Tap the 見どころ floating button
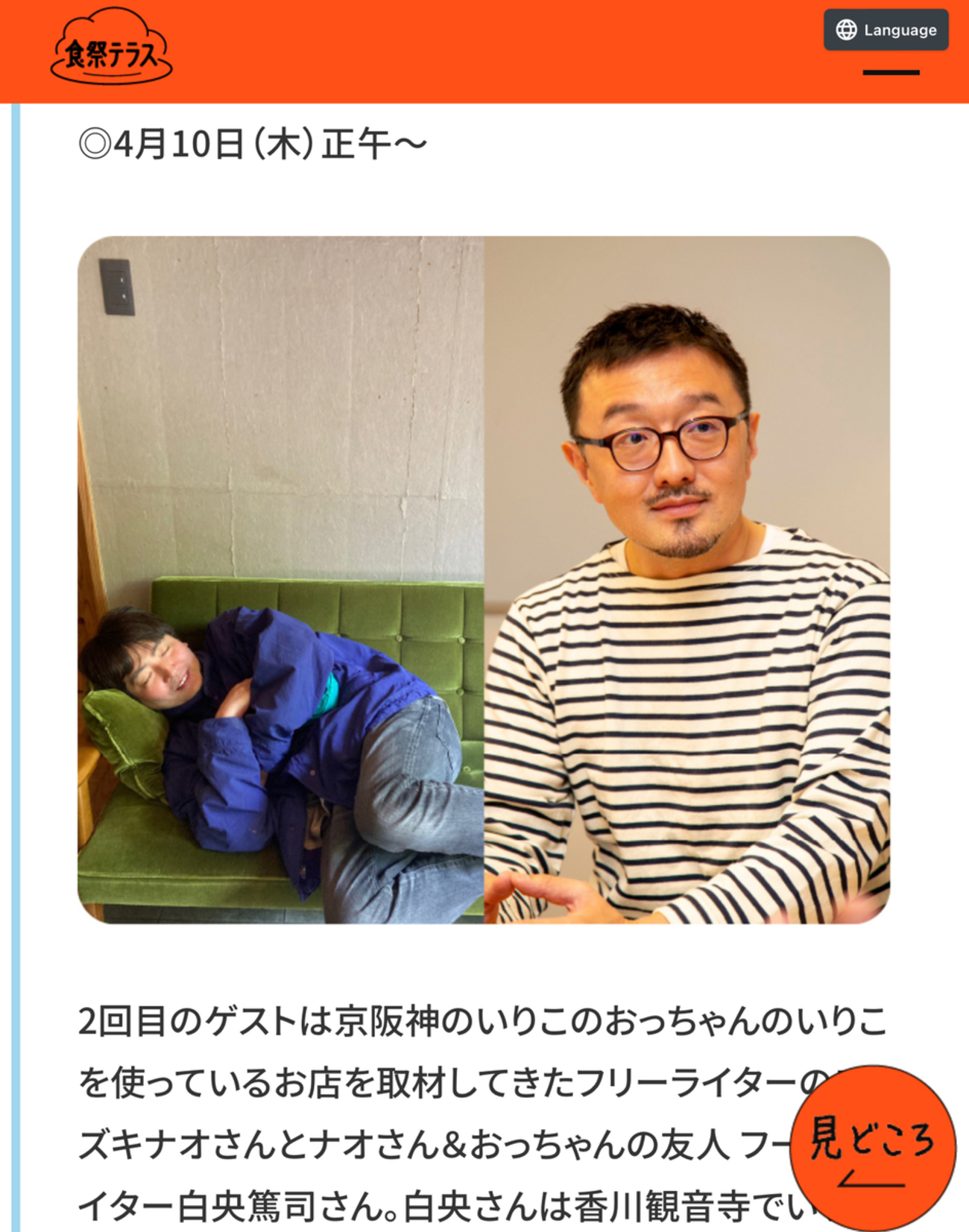The image size is (969, 1232). 871,1146
